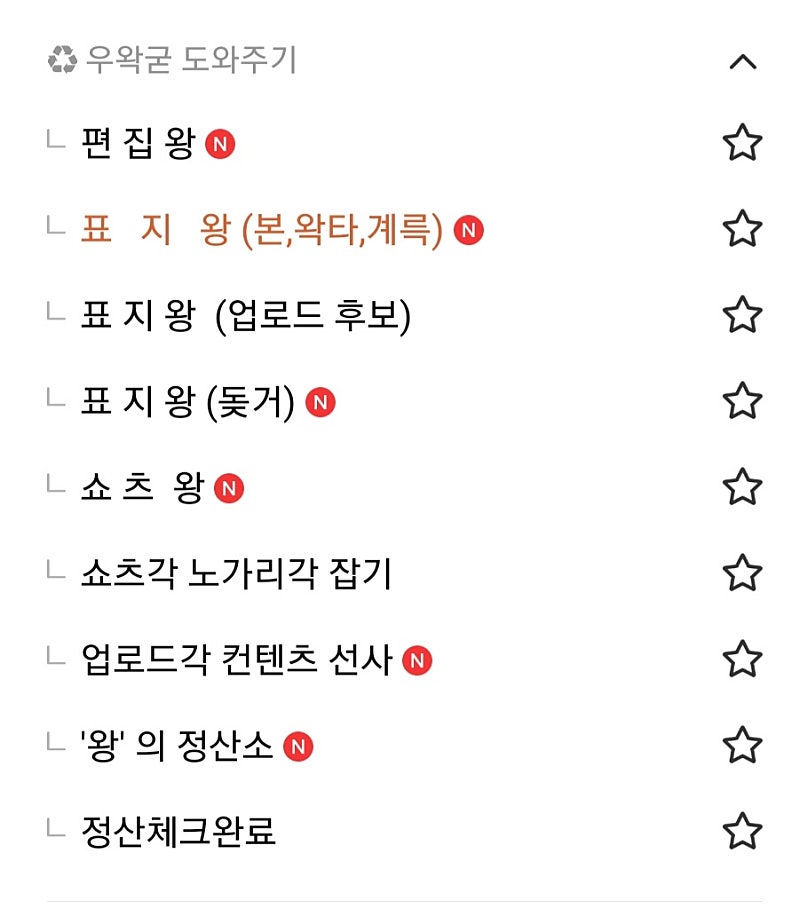Star the 표 지 왕 (본,왁타,계륵) board
This screenshot has height=908, width=800.
[x=742, y=229]
